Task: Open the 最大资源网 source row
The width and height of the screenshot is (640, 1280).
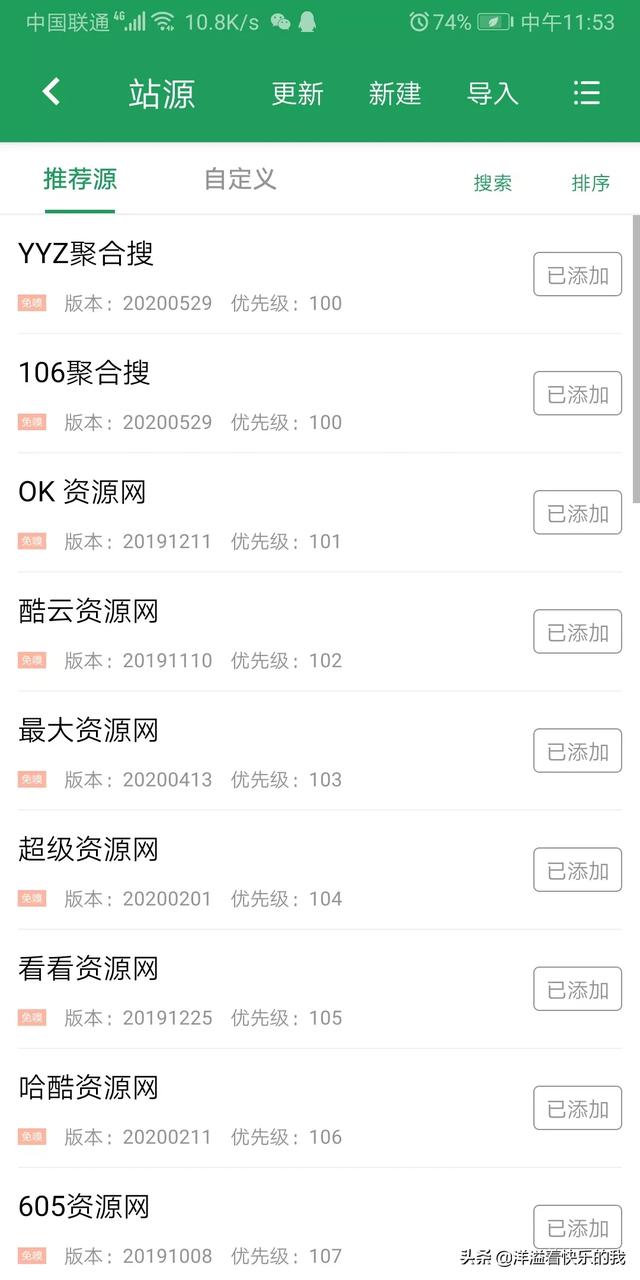Action: click(250, 751)
